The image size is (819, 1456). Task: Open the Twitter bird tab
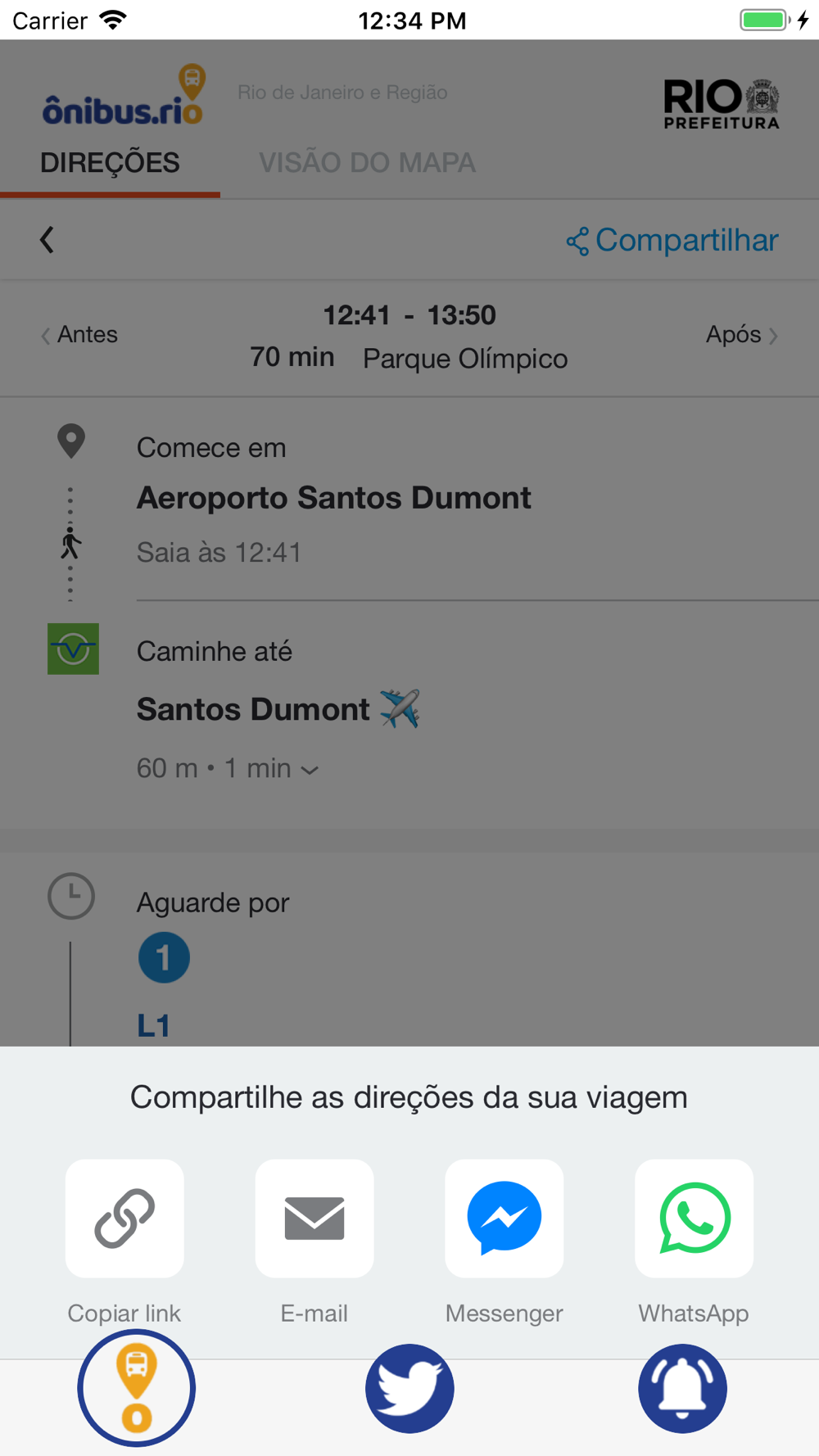pyautogui.click(x=409, y=1388)
